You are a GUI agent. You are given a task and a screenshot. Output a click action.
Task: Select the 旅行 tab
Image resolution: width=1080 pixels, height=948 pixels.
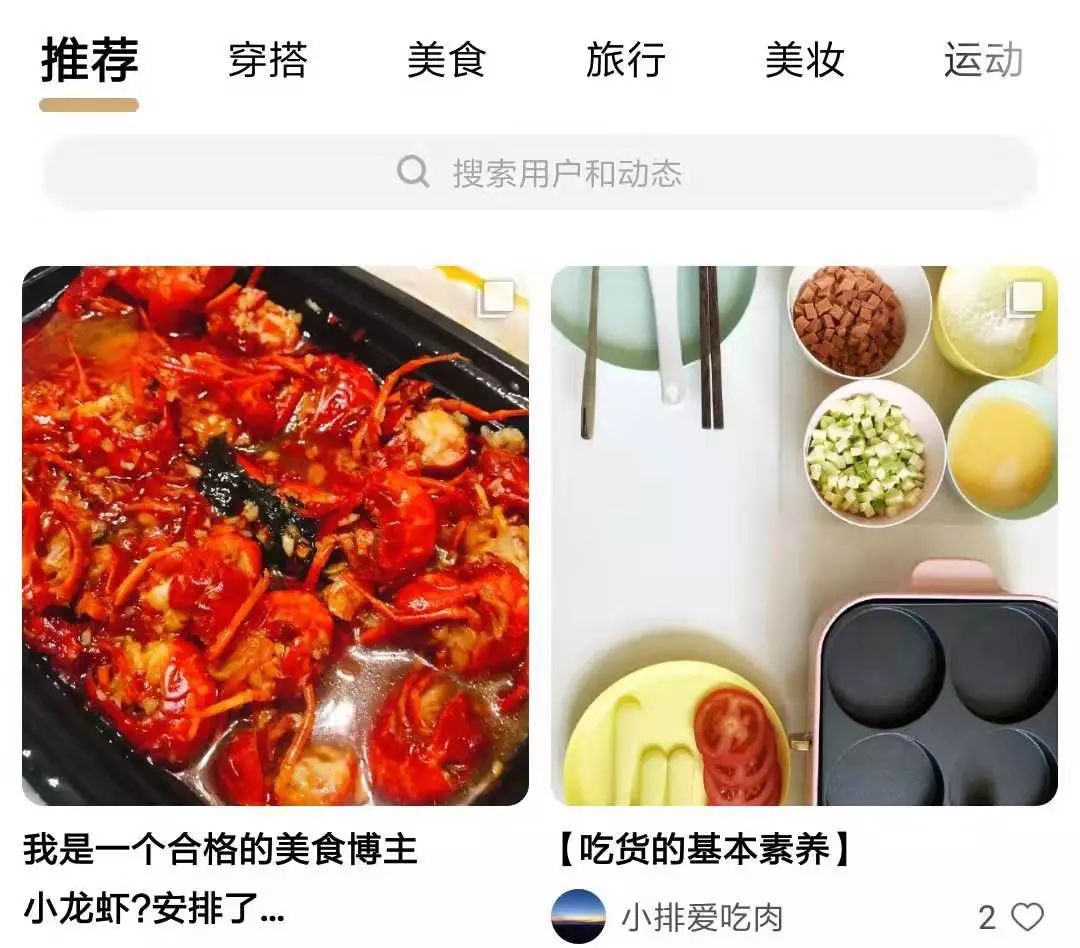click(x=625, y=60)
